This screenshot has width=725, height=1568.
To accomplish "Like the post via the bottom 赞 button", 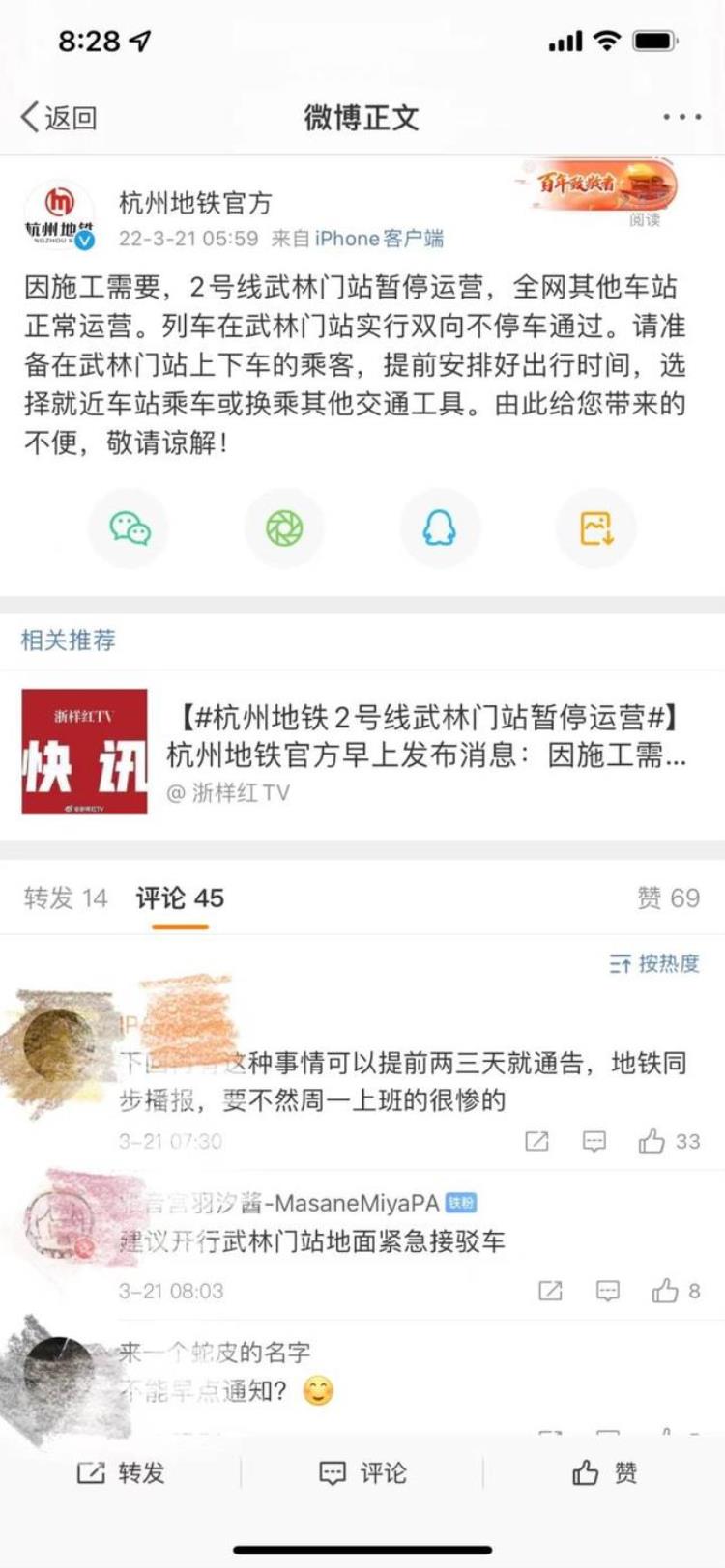I will click(602, 1472).
